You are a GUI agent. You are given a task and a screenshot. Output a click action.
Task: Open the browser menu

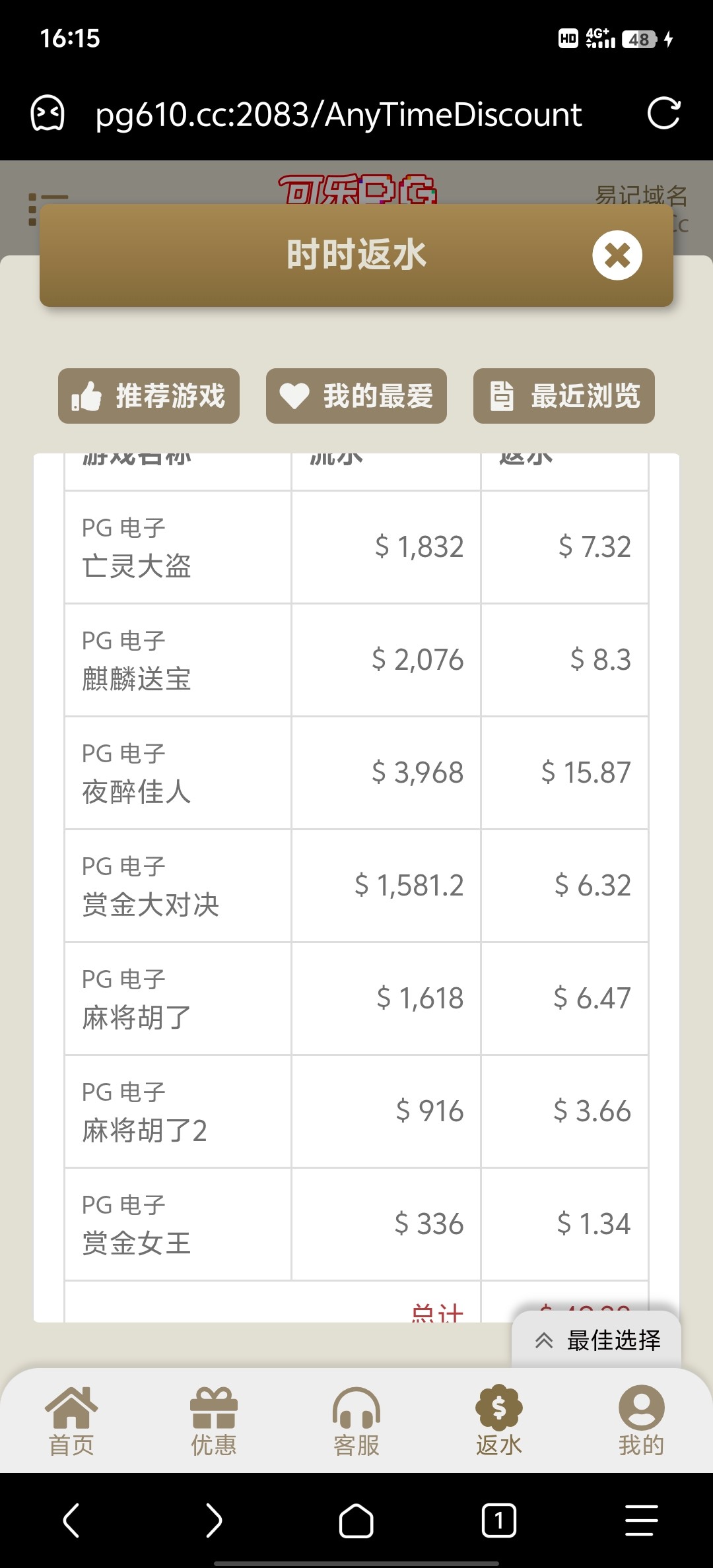tap(641, 1520)
